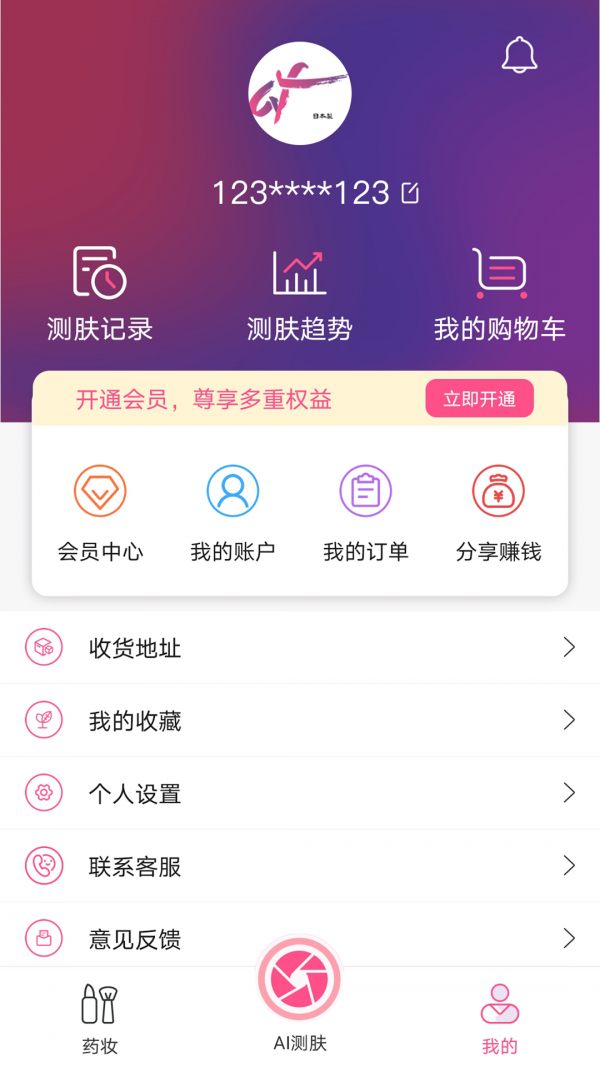The width and height of the screenshot is (600, 1067).
Task: Tap the profile avatar picture
Action: point(300,94)
